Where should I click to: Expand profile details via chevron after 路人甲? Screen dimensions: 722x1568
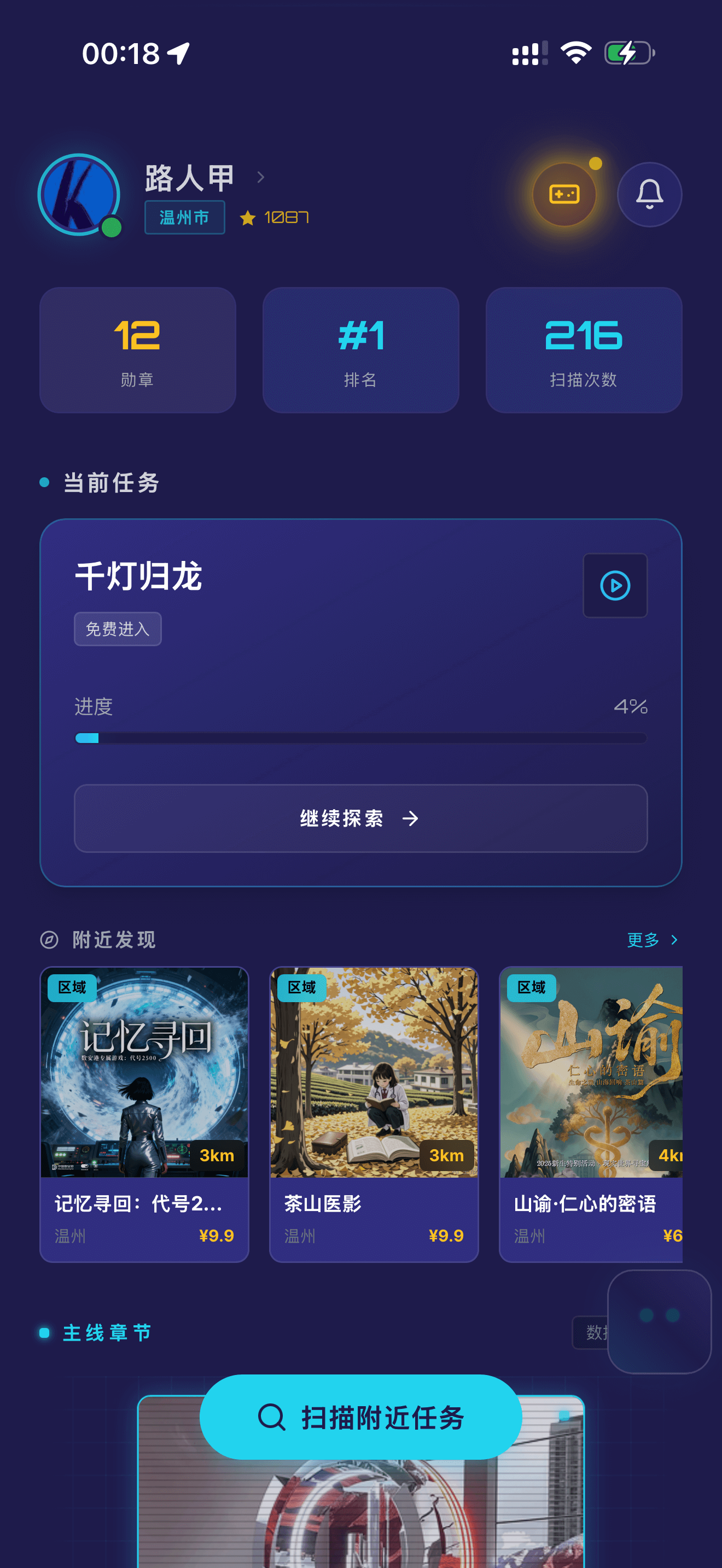coord(261,177)
